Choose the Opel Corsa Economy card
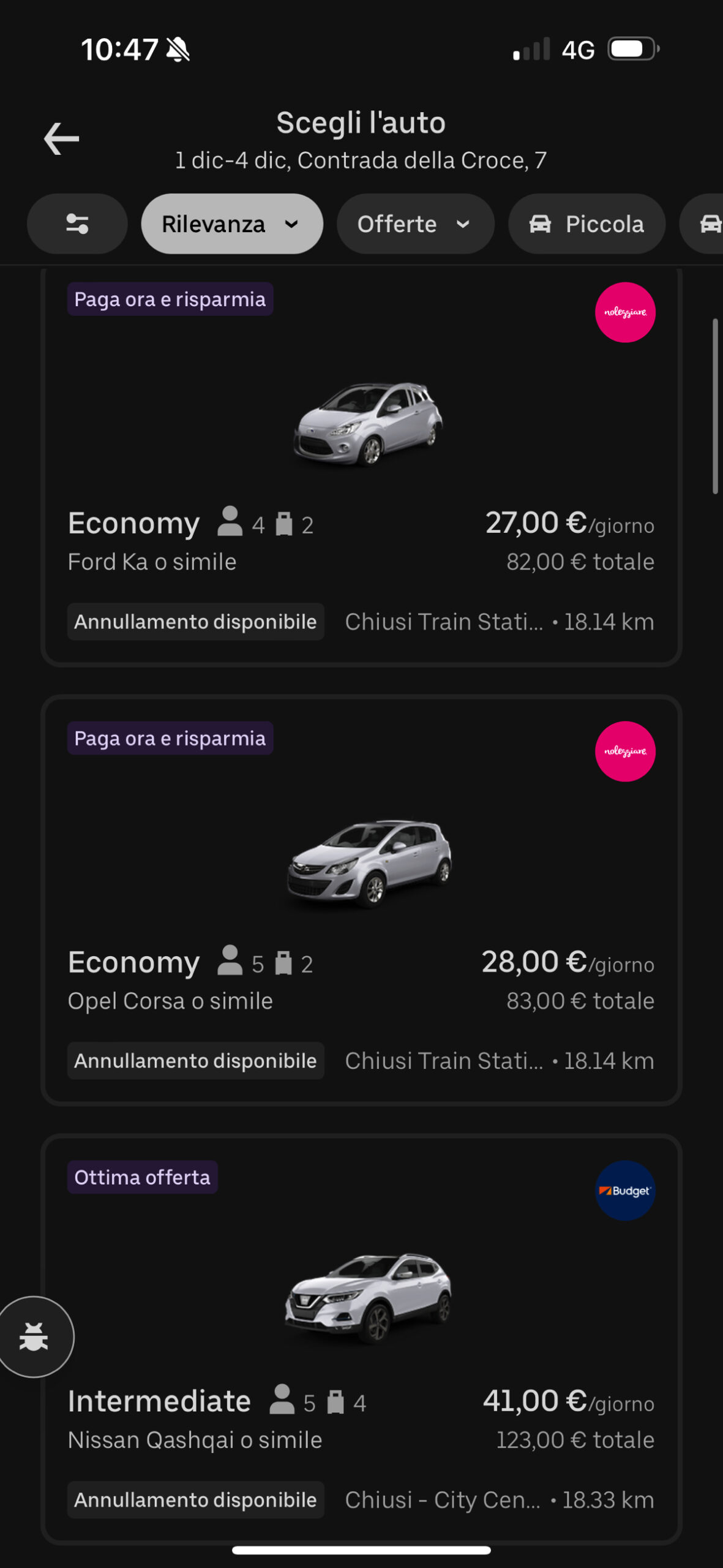This screenshot has width=723, height=1568. [x=361, y=900]
